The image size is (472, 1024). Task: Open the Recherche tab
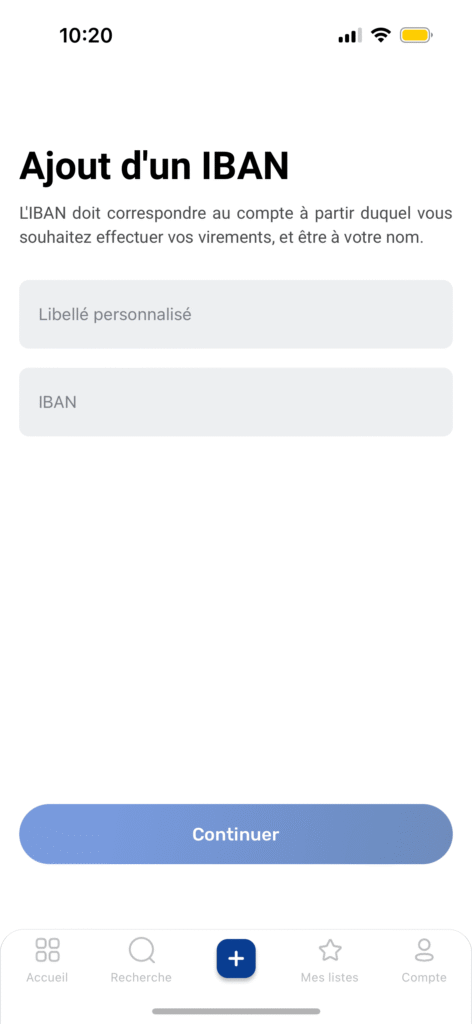point(141,960)
